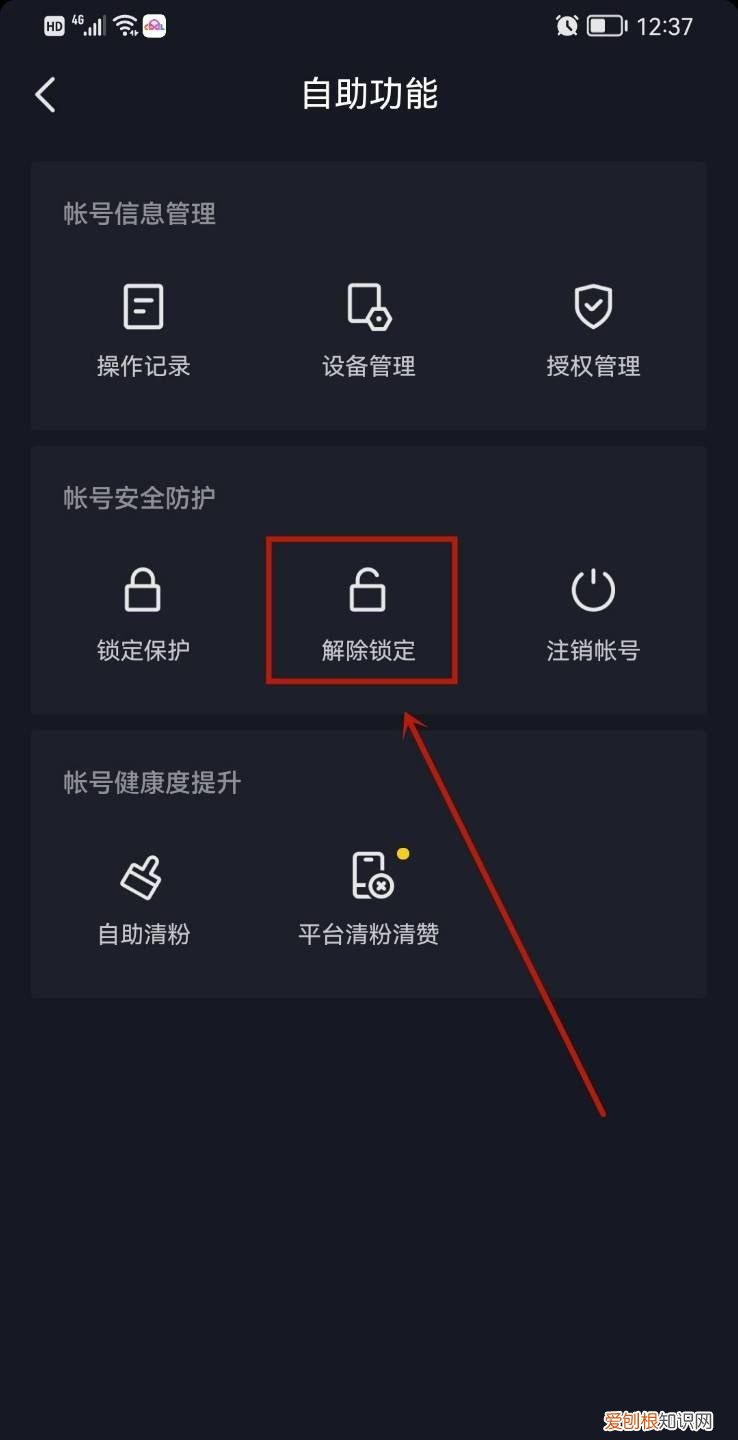Tap the 解除锁定 text label
The width and height of the screenshot is (738, 1440).
pos(368,650)
